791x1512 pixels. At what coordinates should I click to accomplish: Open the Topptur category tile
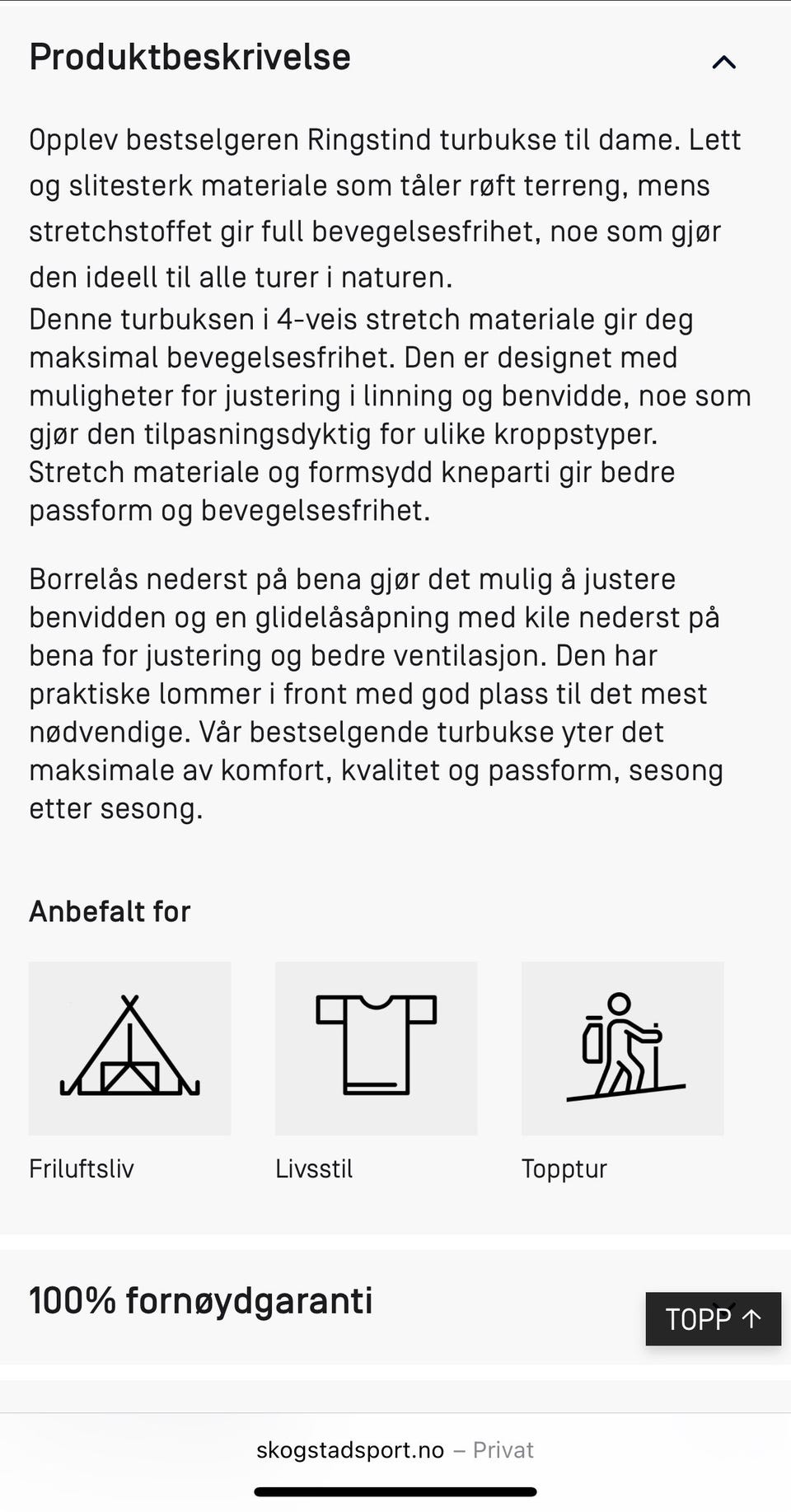coord(622,1047)
